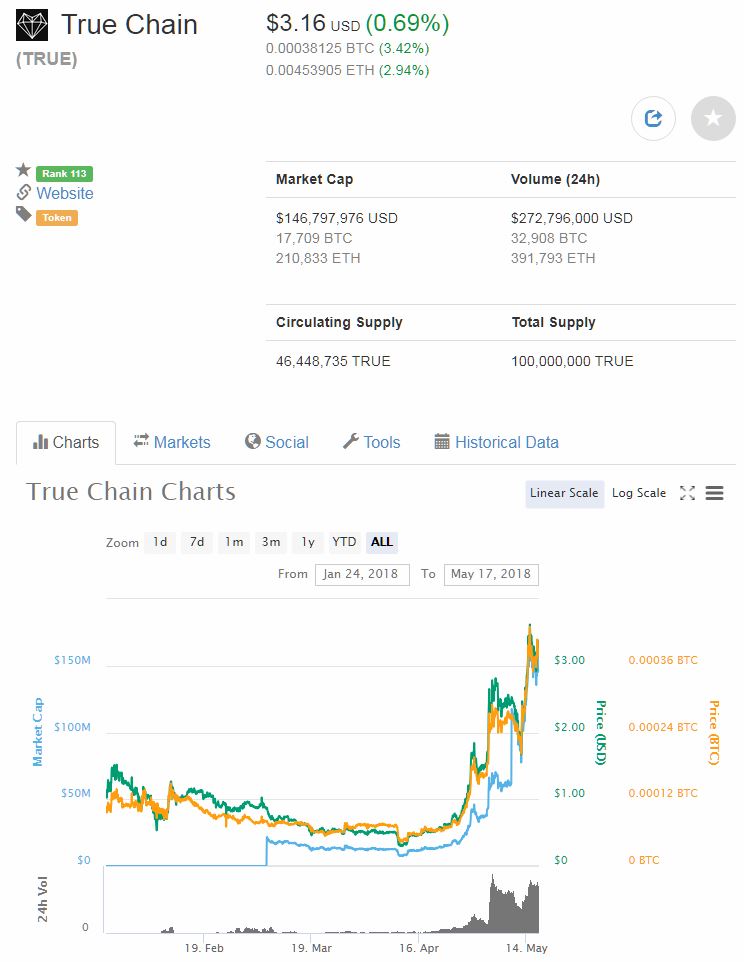The image size is (744, 962).
Task: Choose the 1y zoom range
Action: click(308, 542)
